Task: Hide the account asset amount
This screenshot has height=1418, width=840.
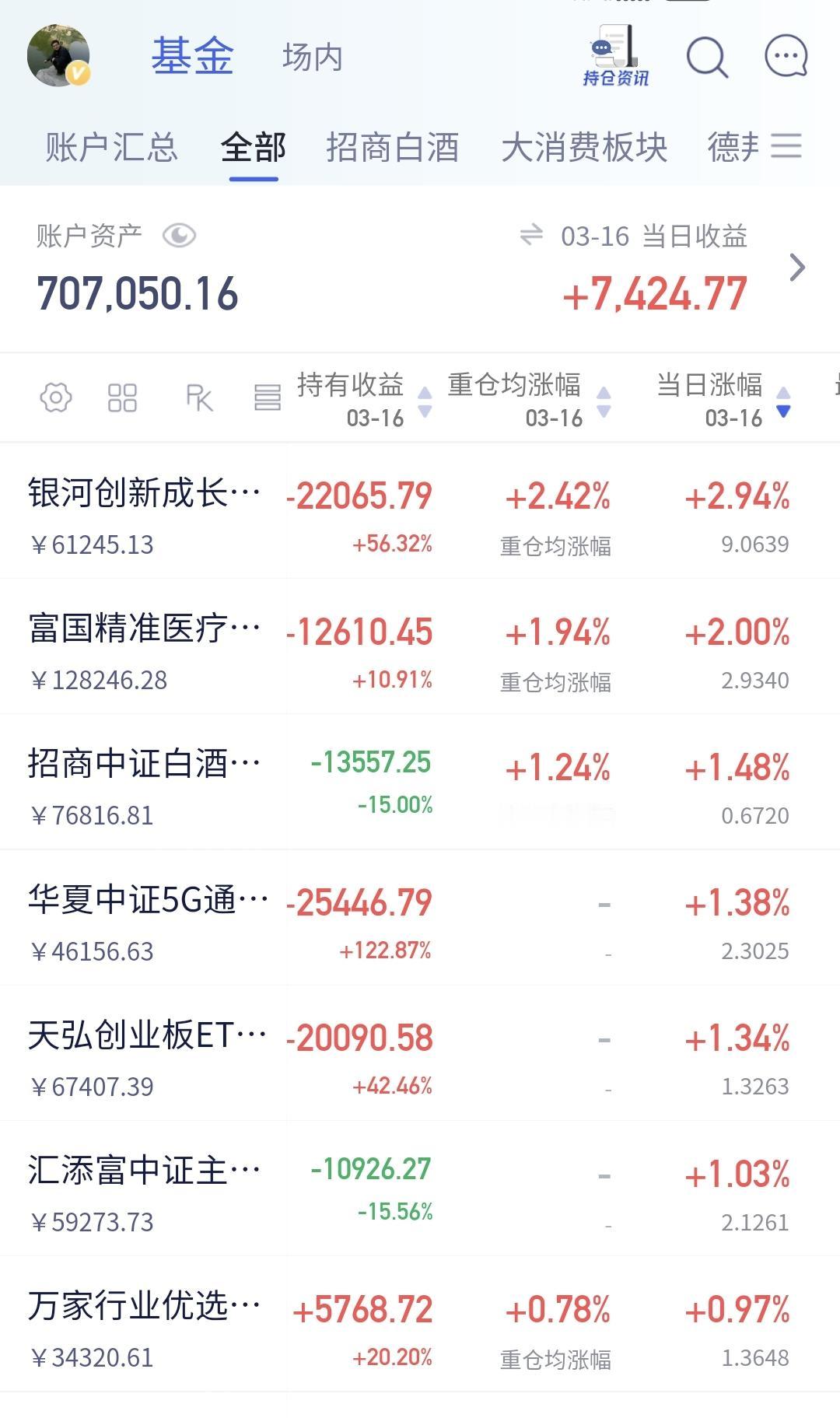Action: click(x=179, y=235)
